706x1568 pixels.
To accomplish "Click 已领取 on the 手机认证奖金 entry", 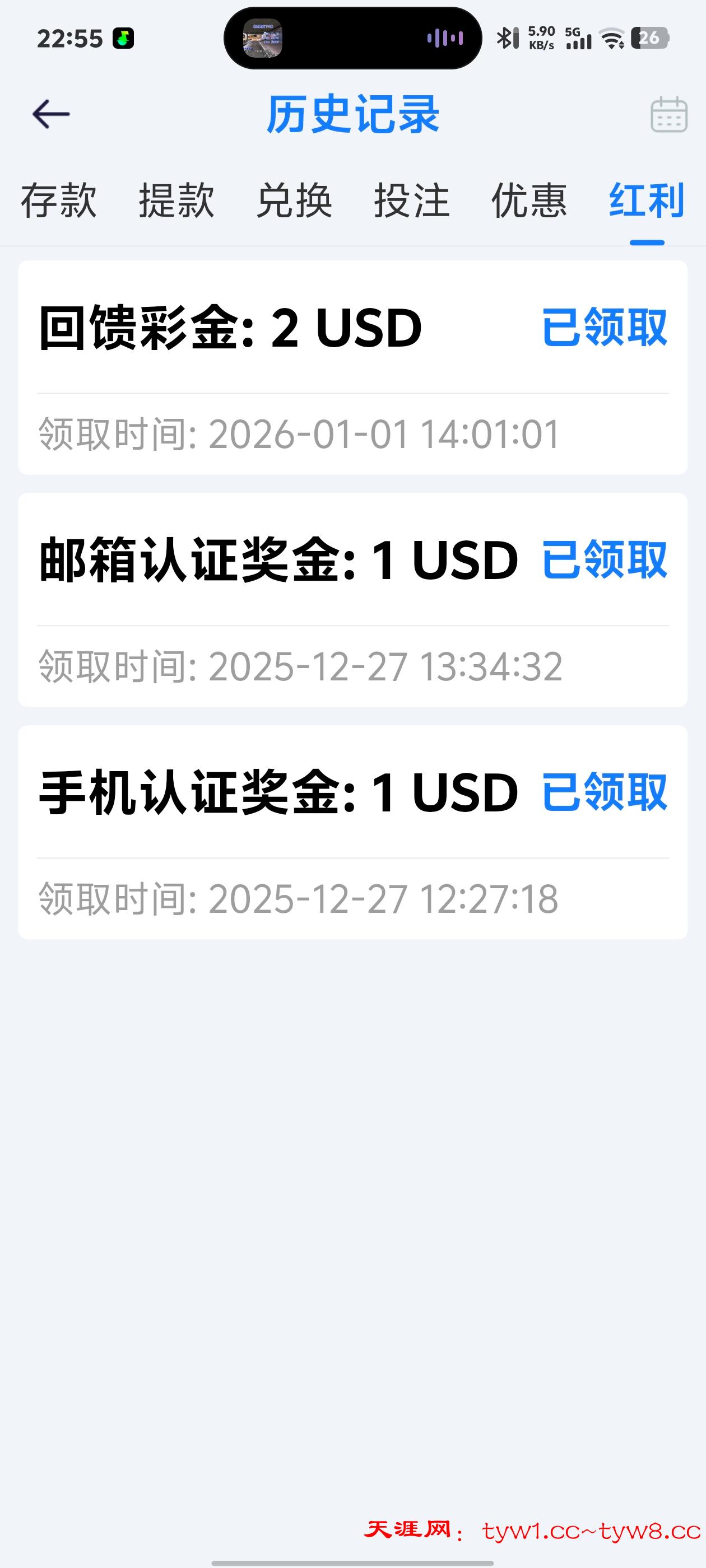I will 606,794.
